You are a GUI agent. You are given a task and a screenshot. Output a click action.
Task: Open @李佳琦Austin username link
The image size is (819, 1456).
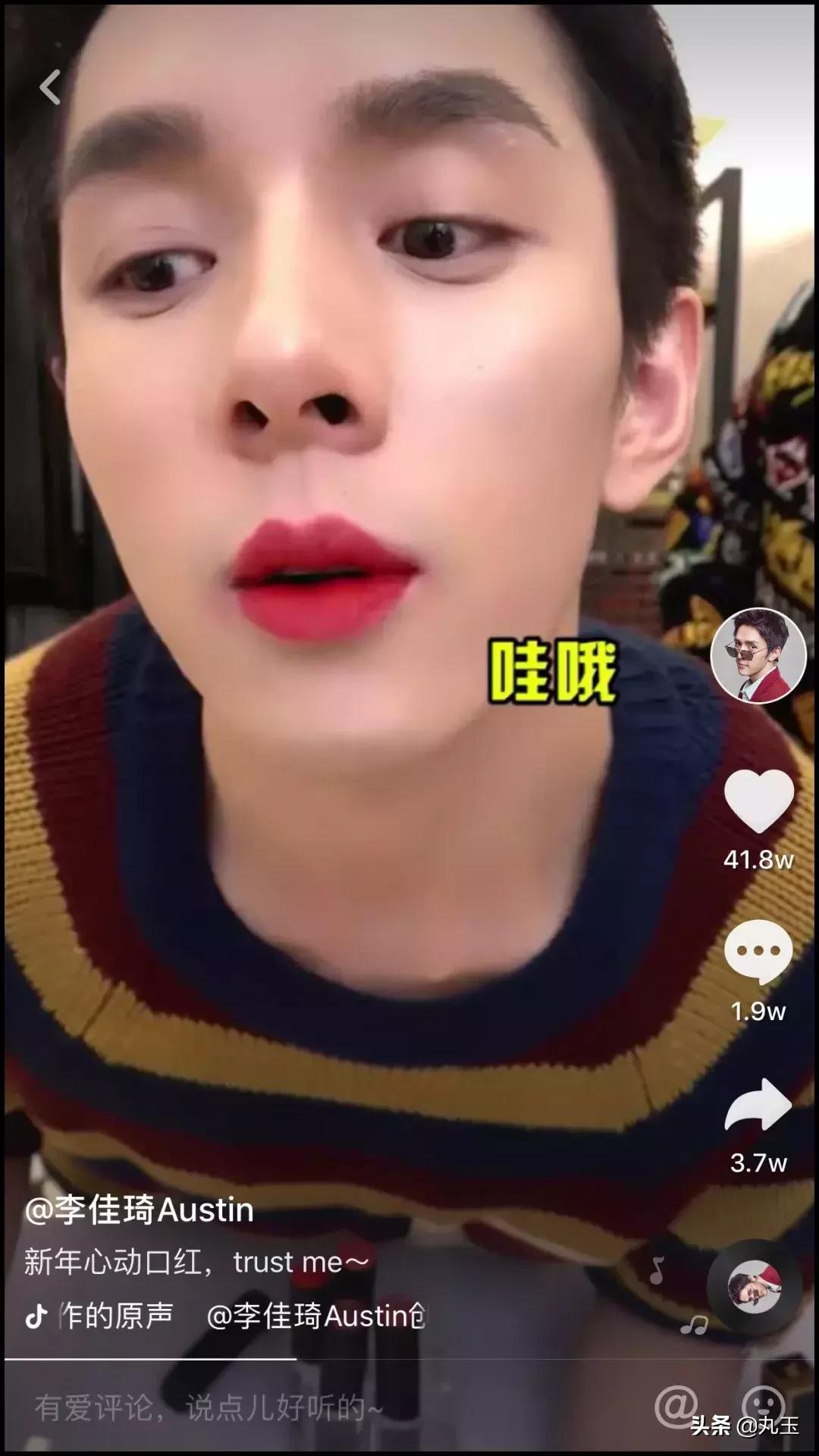click(139, 1210)
